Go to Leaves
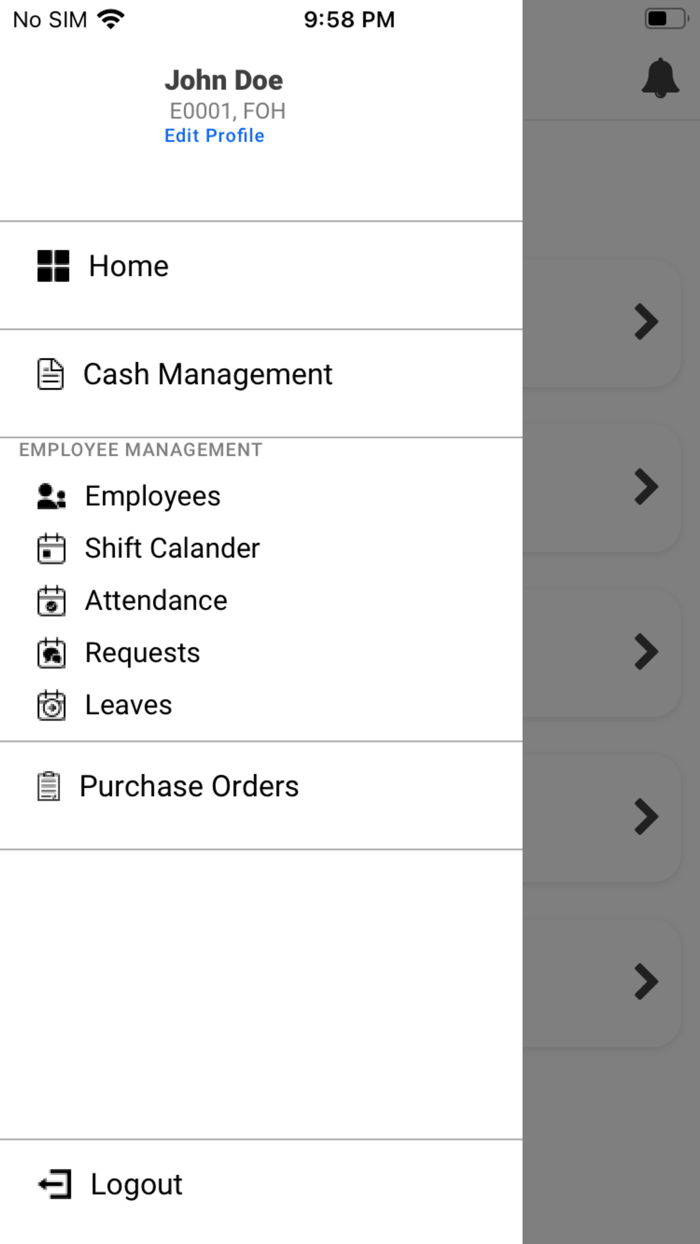This screenshot has height=1244, width=700. point(261,705)
